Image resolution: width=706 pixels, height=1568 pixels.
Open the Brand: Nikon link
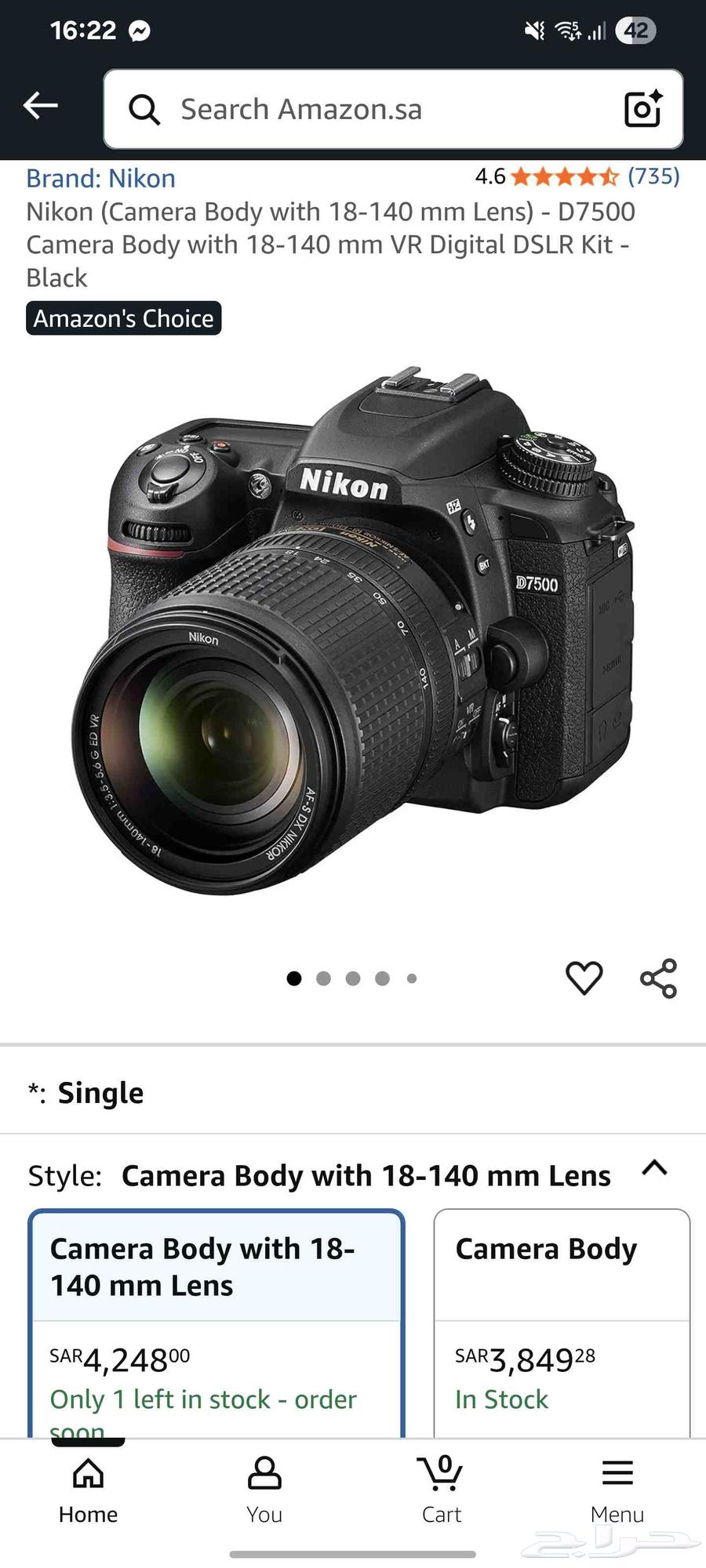[x=100, y=178]
